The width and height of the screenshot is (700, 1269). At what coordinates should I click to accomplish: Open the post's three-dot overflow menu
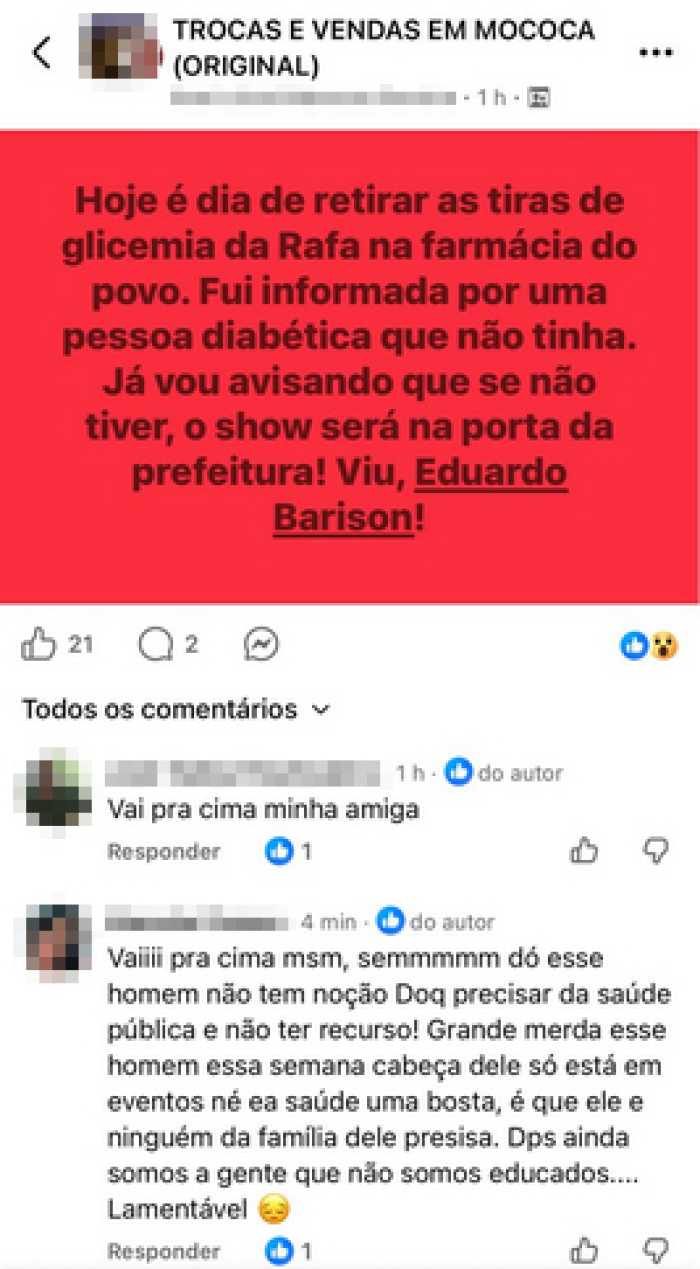pos(655,52)
